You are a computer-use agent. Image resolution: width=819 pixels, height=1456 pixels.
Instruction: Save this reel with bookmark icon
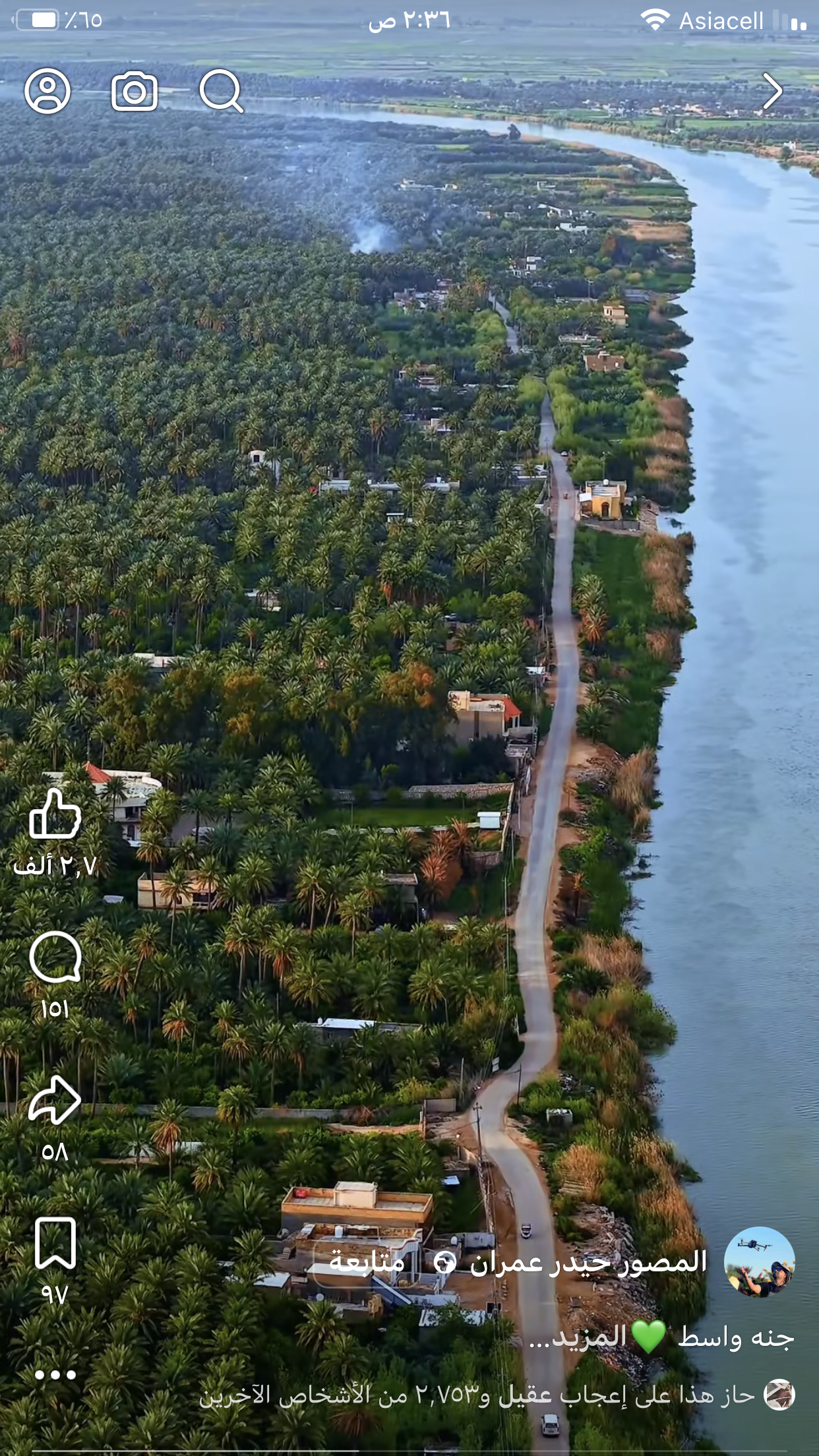(55, 1243)
